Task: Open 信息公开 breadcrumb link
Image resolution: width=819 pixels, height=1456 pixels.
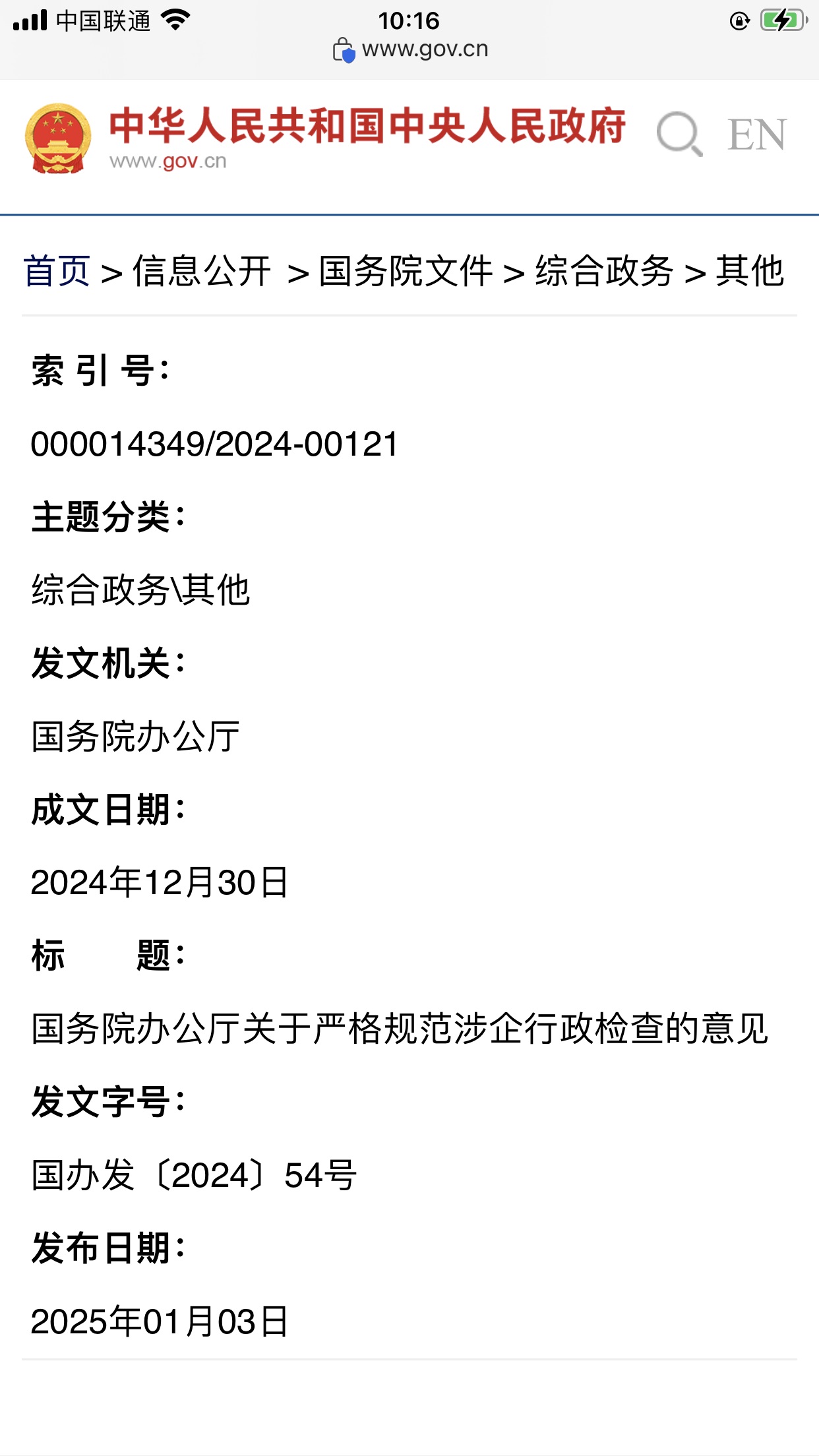Action: pyautogui.click(x=202, y=271)
